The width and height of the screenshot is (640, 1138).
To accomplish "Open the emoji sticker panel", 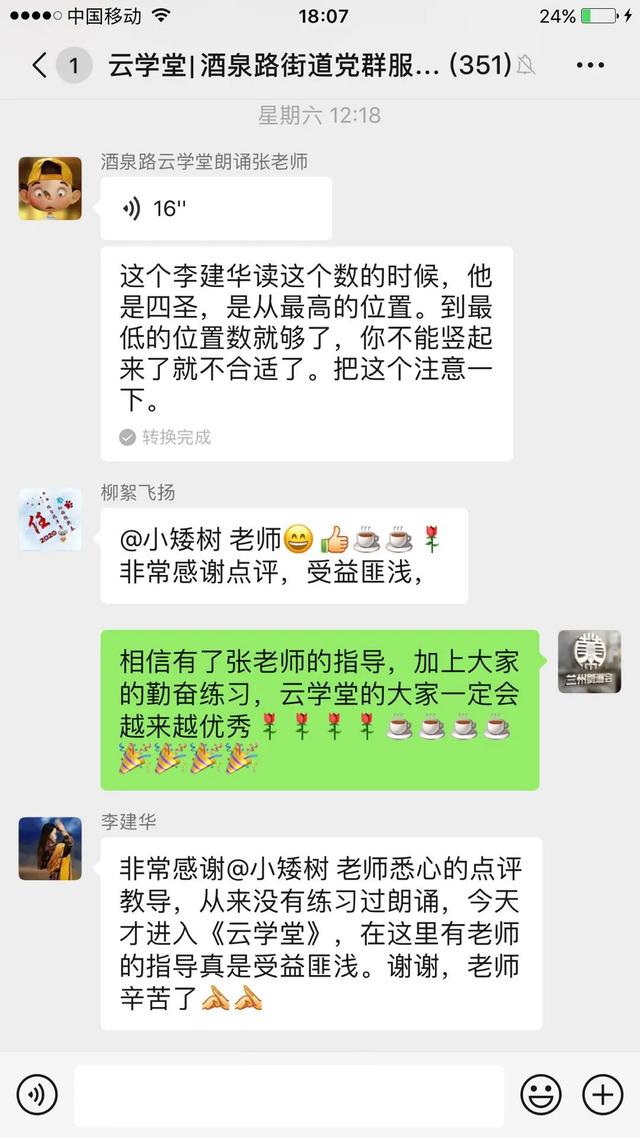I will [x=541, y=1096].
